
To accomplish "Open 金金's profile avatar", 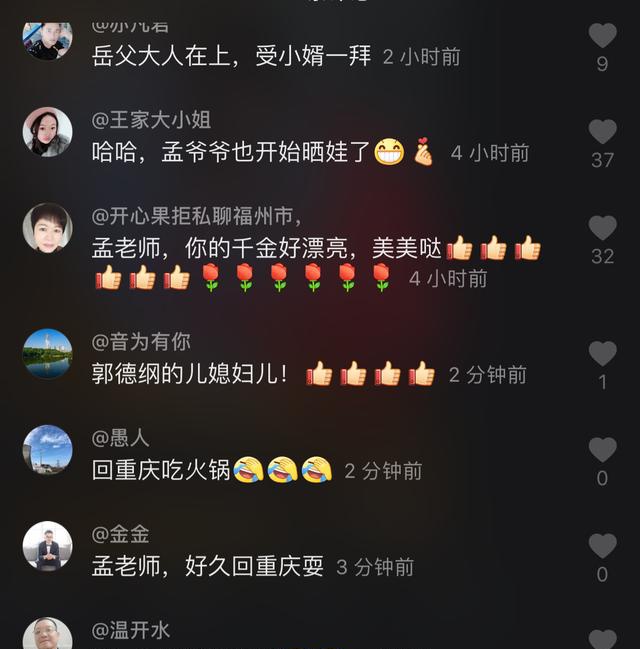I will (48, 546).
